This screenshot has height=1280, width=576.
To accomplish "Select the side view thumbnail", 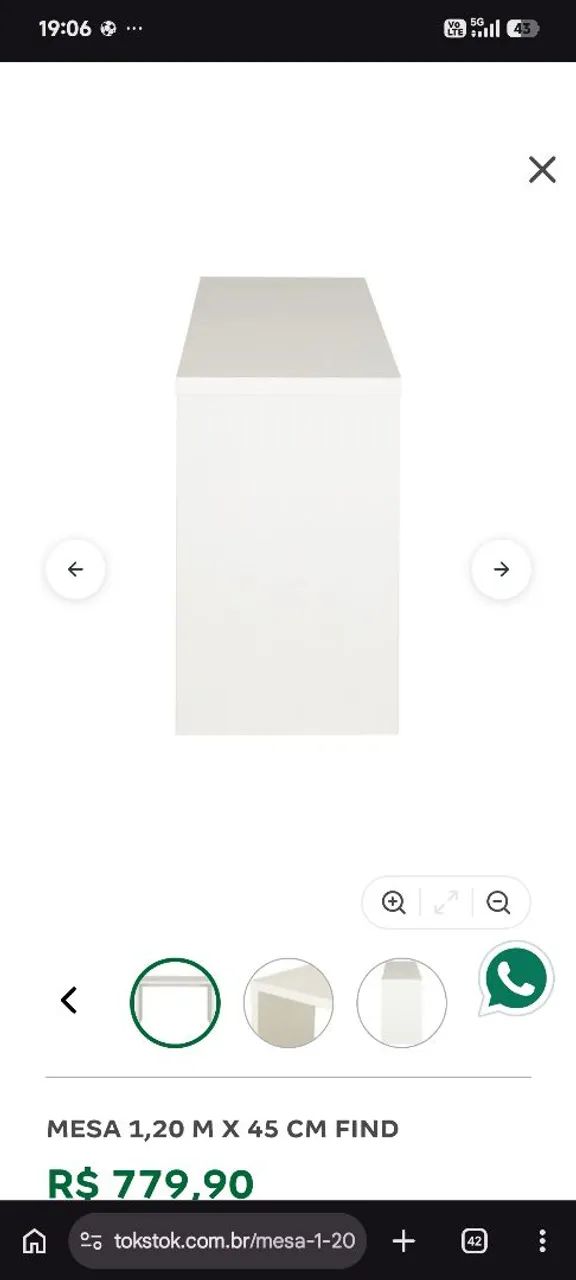I will click(x=401, y=1003).
